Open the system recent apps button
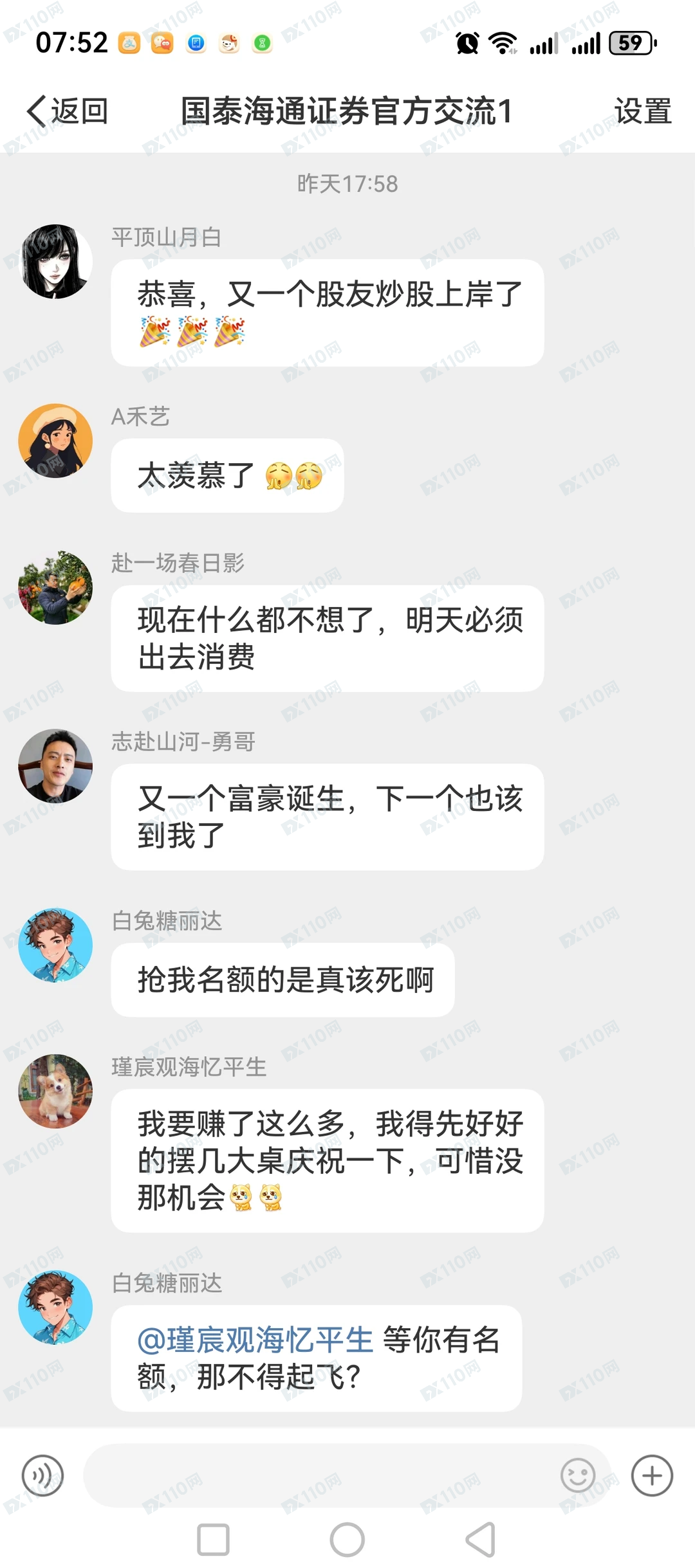The width and height of the screenshot is (695, 1568). click(x=213, y=1540)
